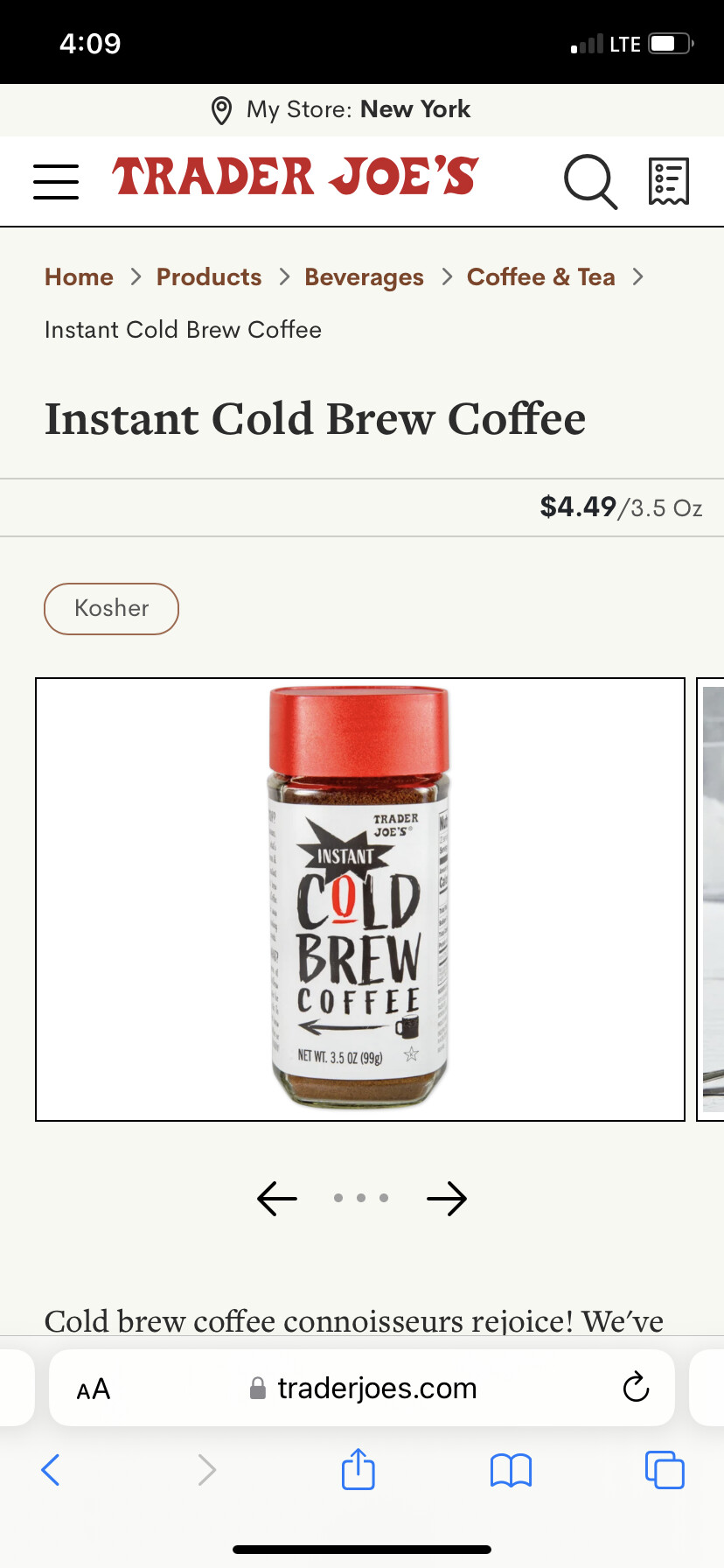724x1568 pixels.
Task: Open the Home page link
Action: point(79,276)
